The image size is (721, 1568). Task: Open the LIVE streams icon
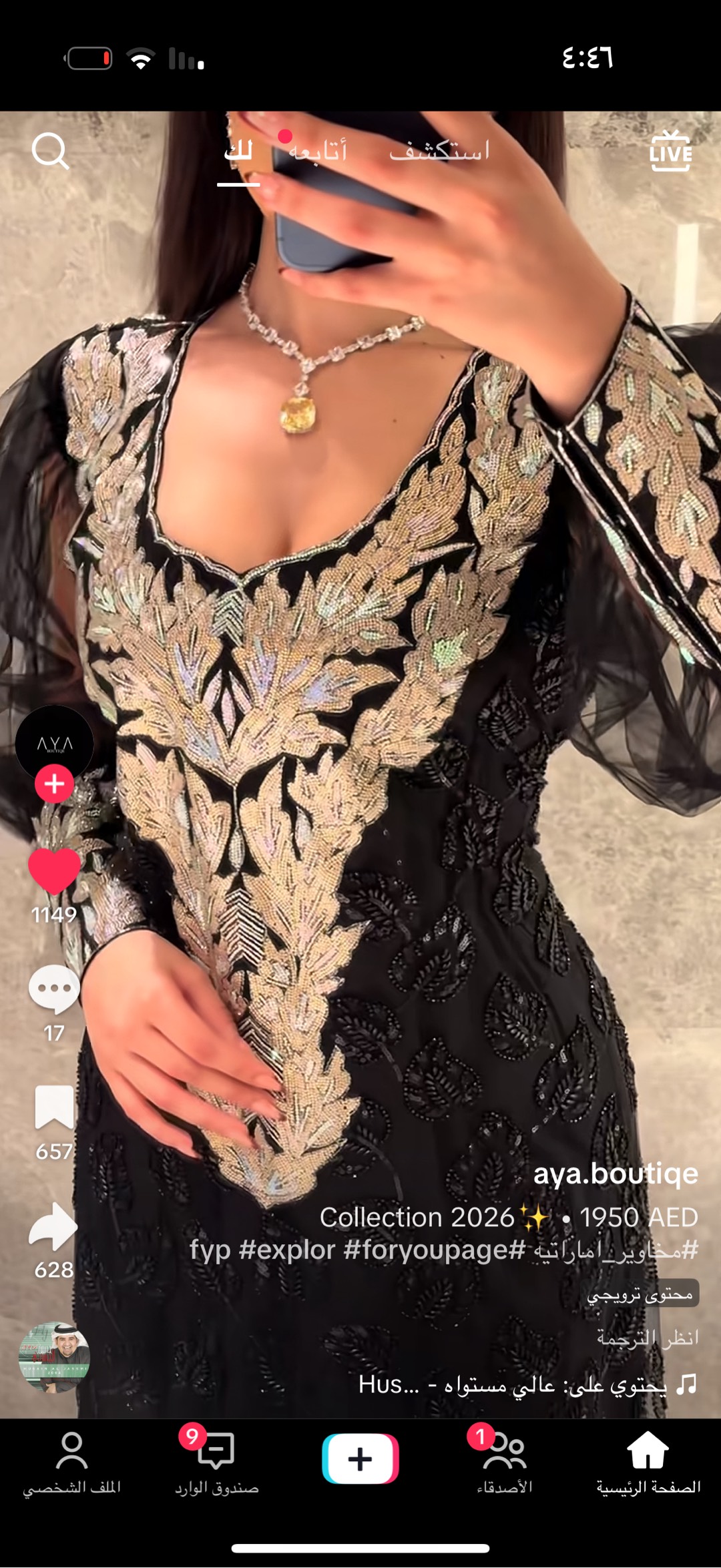(670, 151)
